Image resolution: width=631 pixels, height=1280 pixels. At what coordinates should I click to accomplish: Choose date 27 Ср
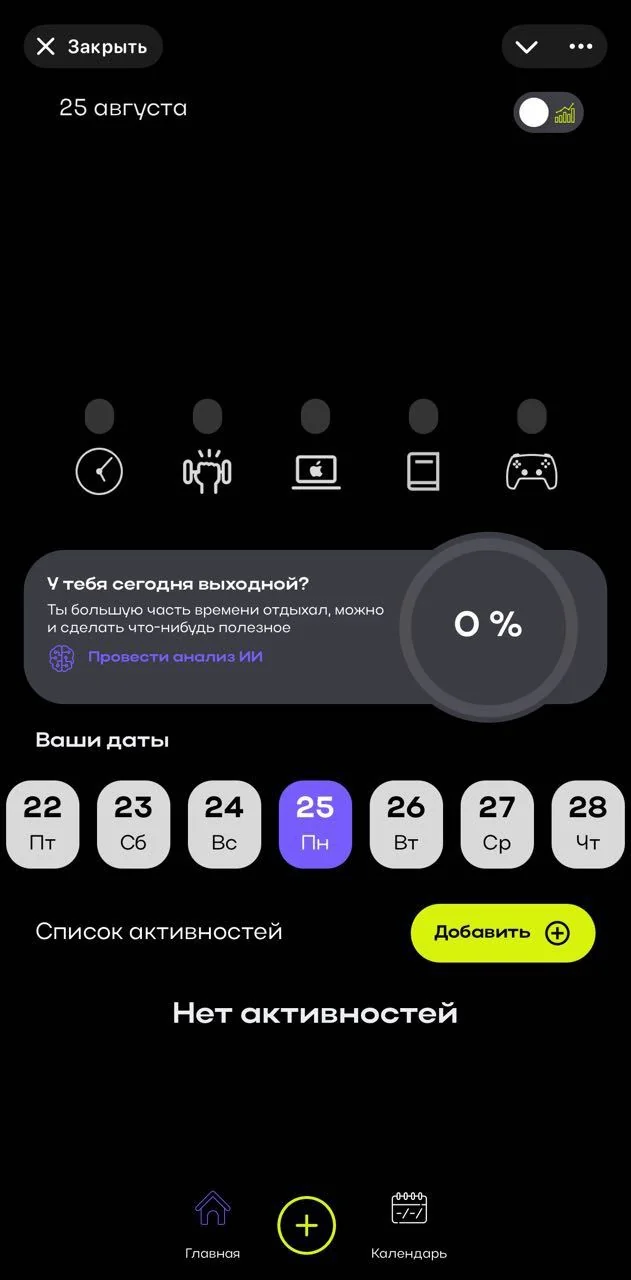tap(497, 824)
